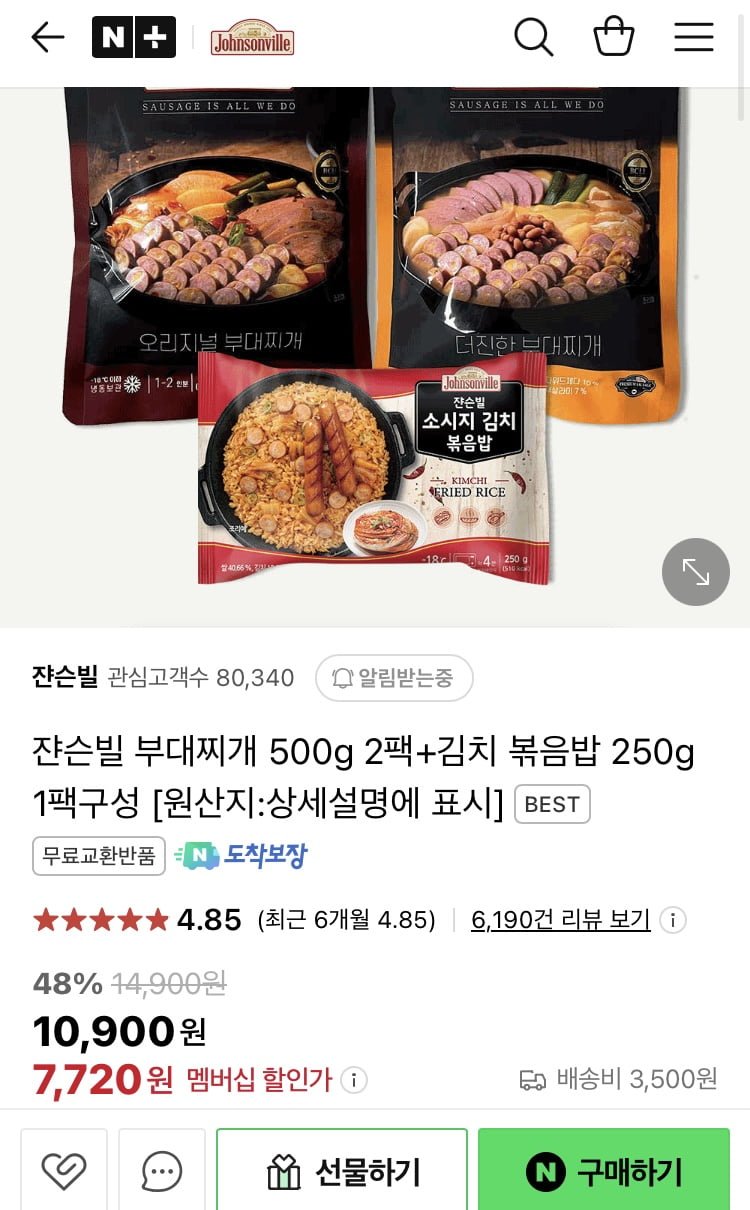This screenshot has height=1210, width=750.
Task: Show 멤버십 할인가 info icon
Action: coord(354,1080)
